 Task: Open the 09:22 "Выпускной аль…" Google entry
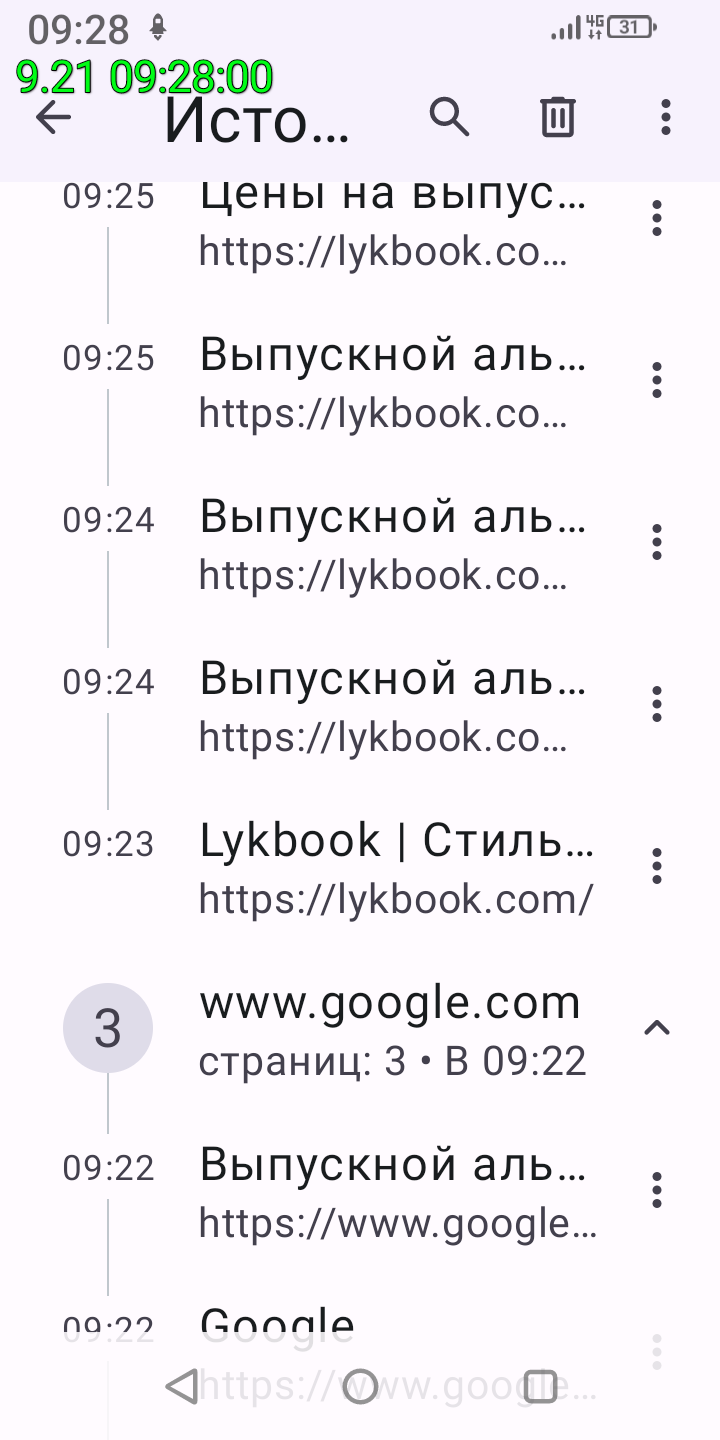[396, 1191]
